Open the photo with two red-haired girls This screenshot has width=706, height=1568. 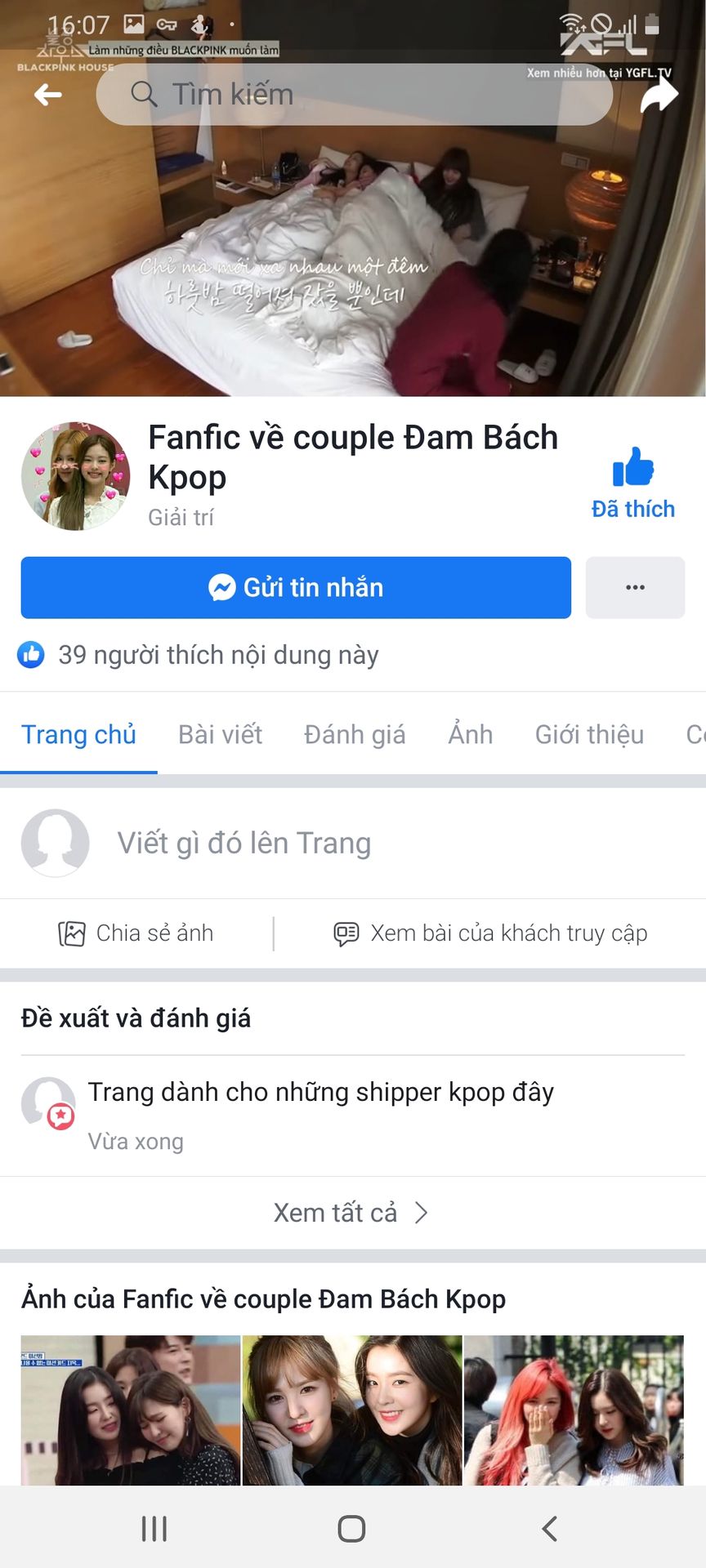573,1410
